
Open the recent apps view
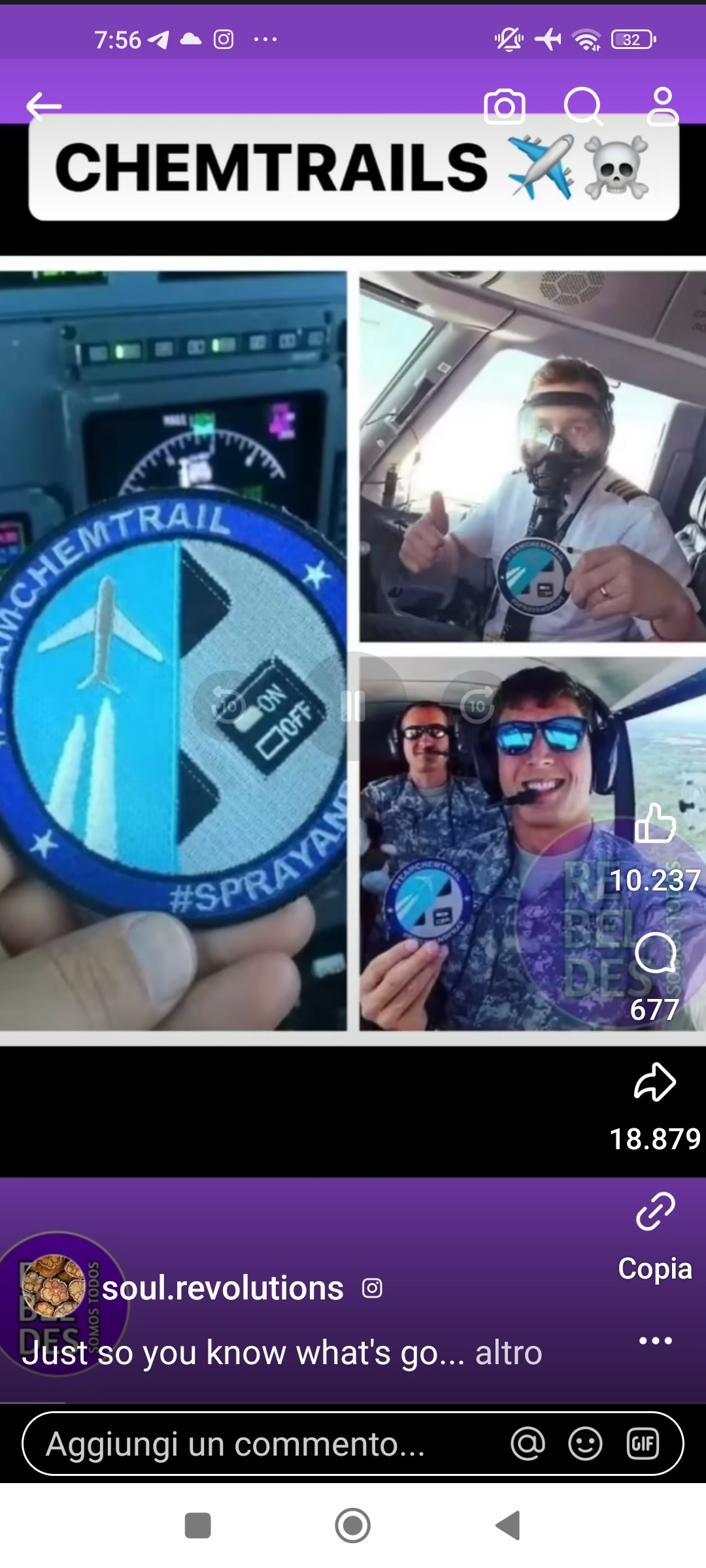pyautogui.click(x=198, y=1526)
